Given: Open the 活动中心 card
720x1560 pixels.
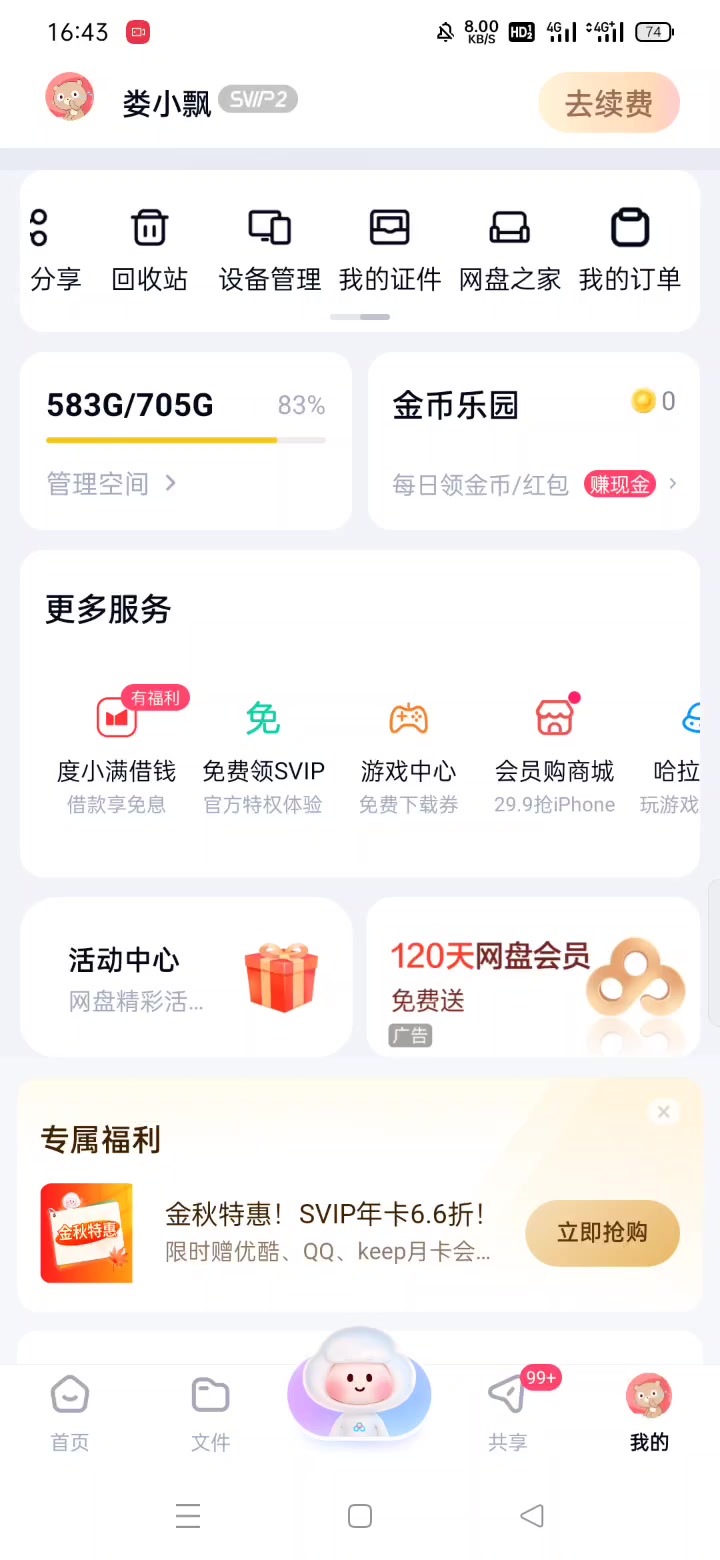Looking at the screenshot, I should (x=186, y=976).
